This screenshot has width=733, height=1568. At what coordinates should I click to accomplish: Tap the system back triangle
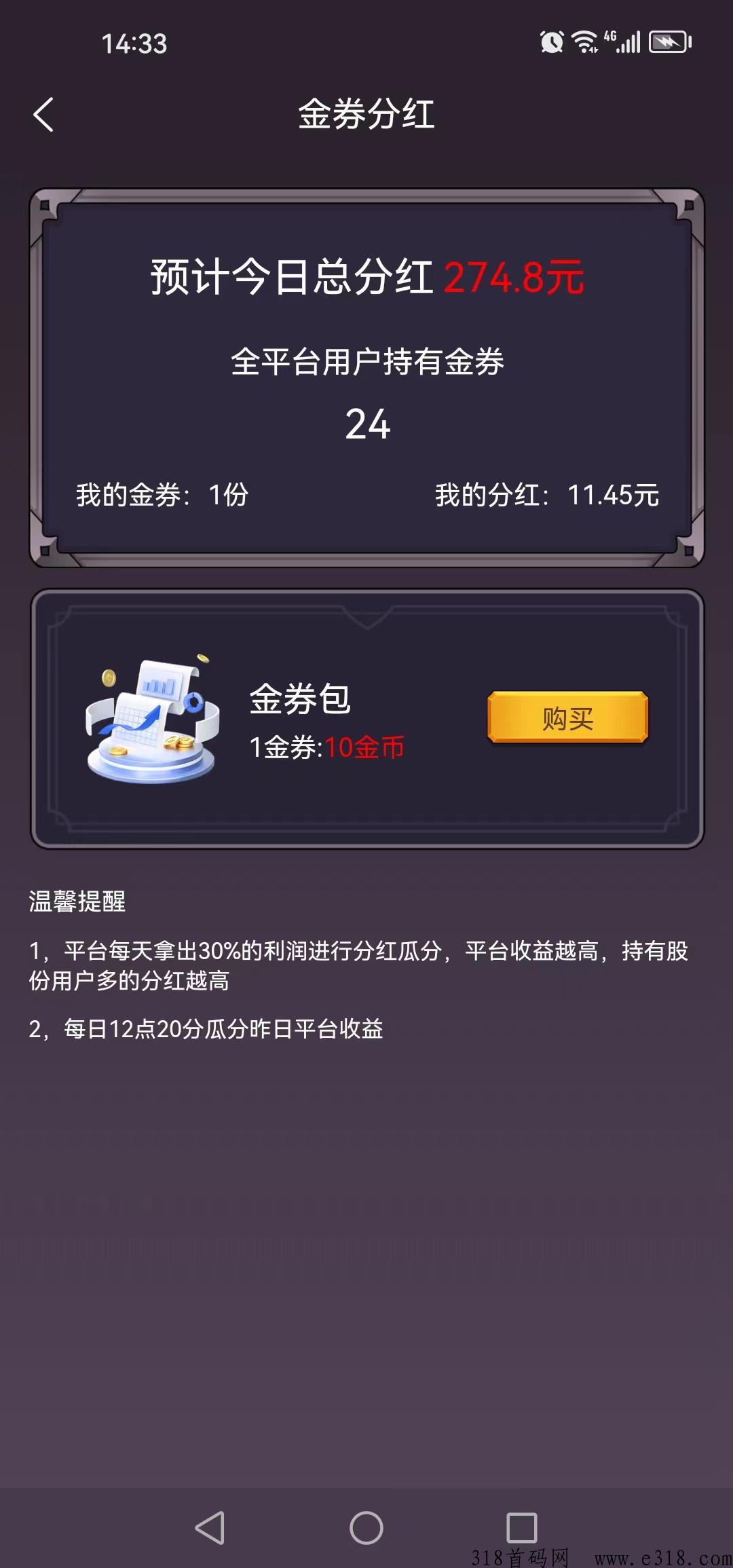tap(210, 1528)
